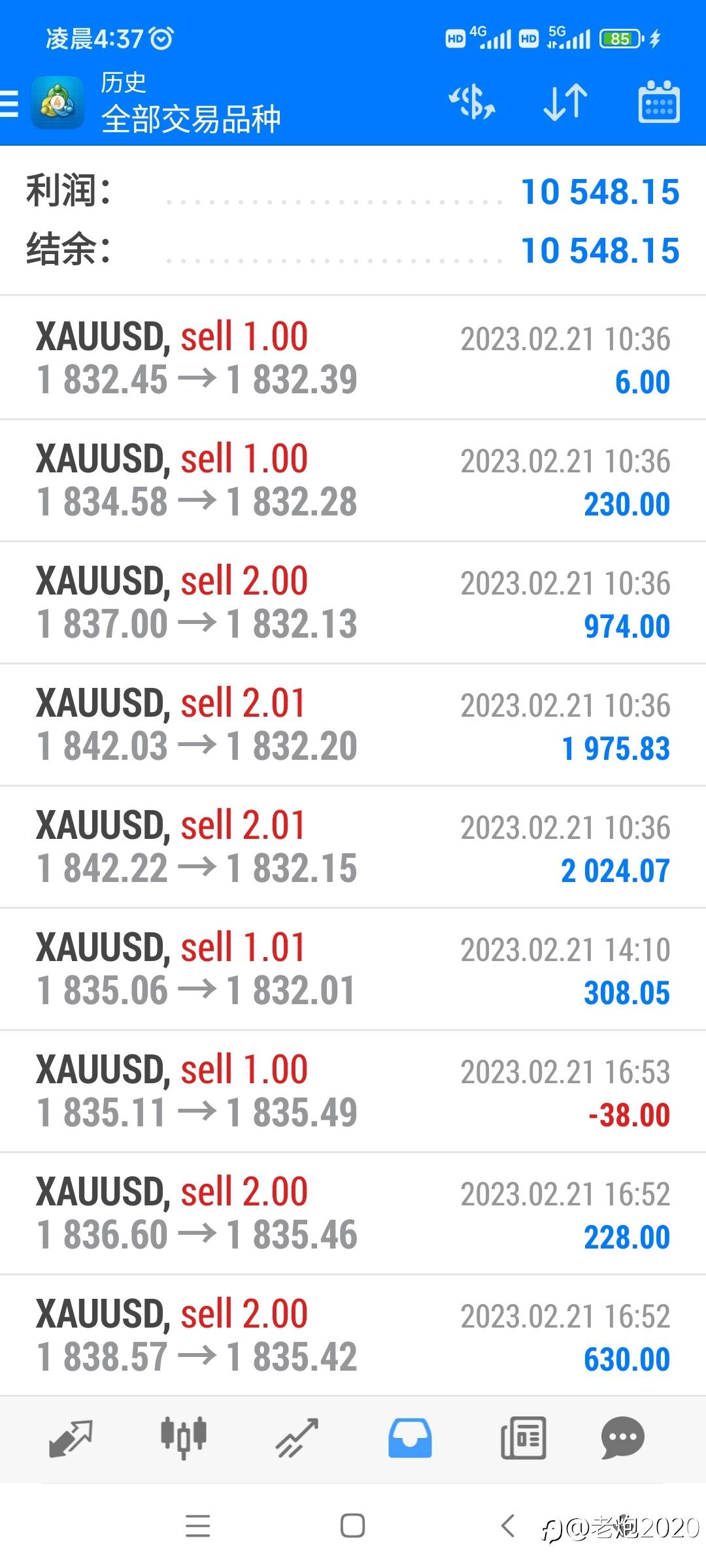
Task: Open the XAUUSD trade with profit 2 024.07
Action: pos(353,847)
